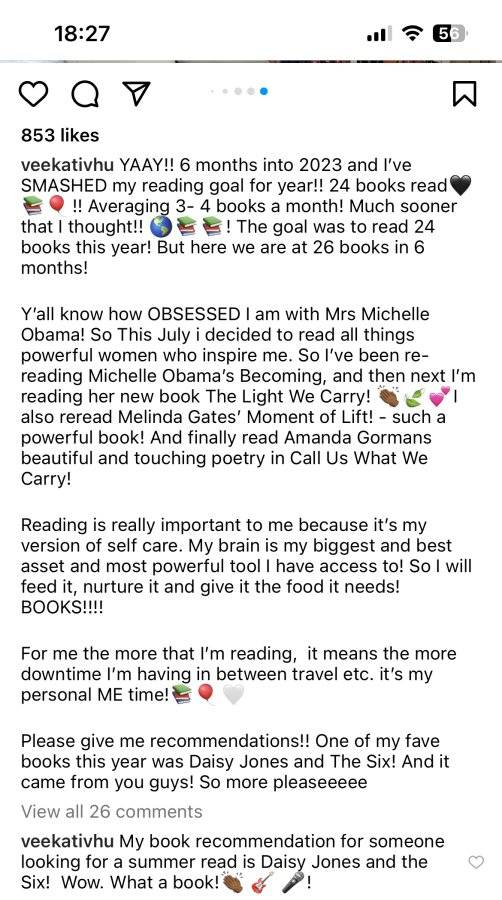
Task: Share the post with the paper plane icon
Action: point(137,93)
